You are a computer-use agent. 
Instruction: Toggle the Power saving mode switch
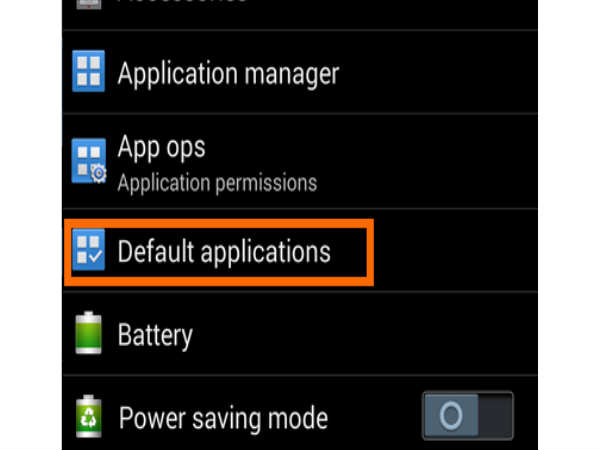tap(467, 415)
